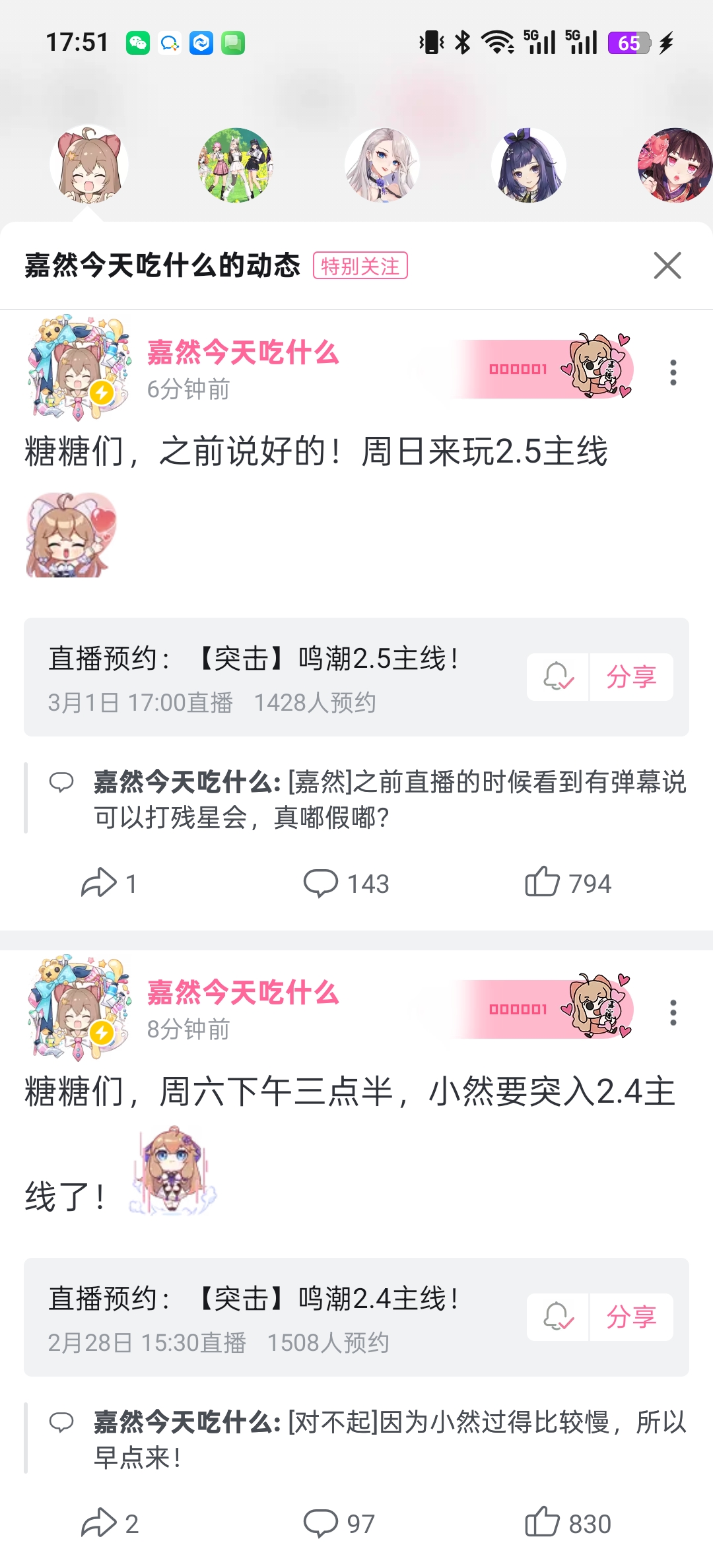Like the post with 794 likes
Viewport: 713px width, 1568px height.
click(x=568, y=883)
